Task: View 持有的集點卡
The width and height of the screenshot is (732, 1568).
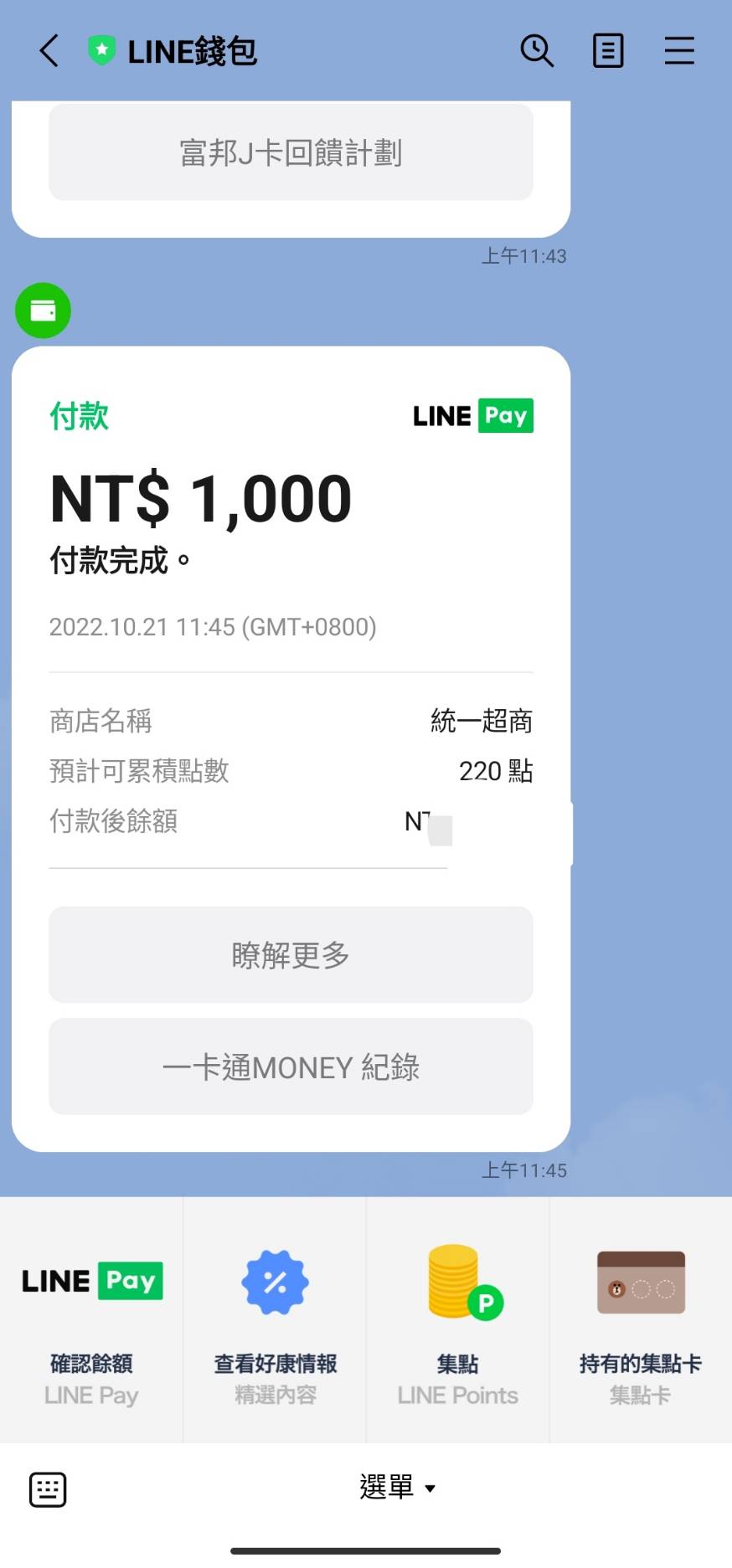Action: tap(641, 1319)
